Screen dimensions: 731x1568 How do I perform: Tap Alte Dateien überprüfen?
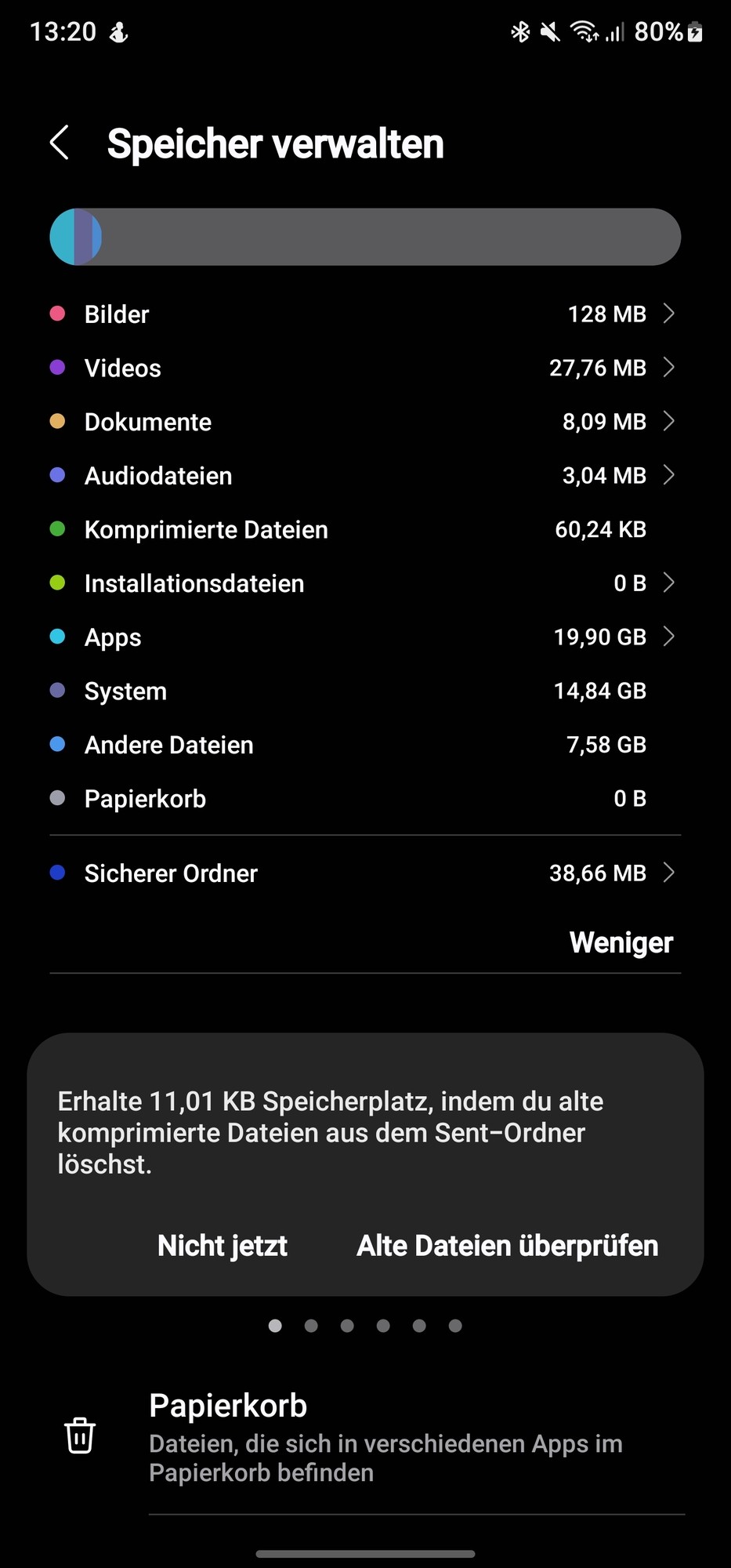coord(507,1246)
